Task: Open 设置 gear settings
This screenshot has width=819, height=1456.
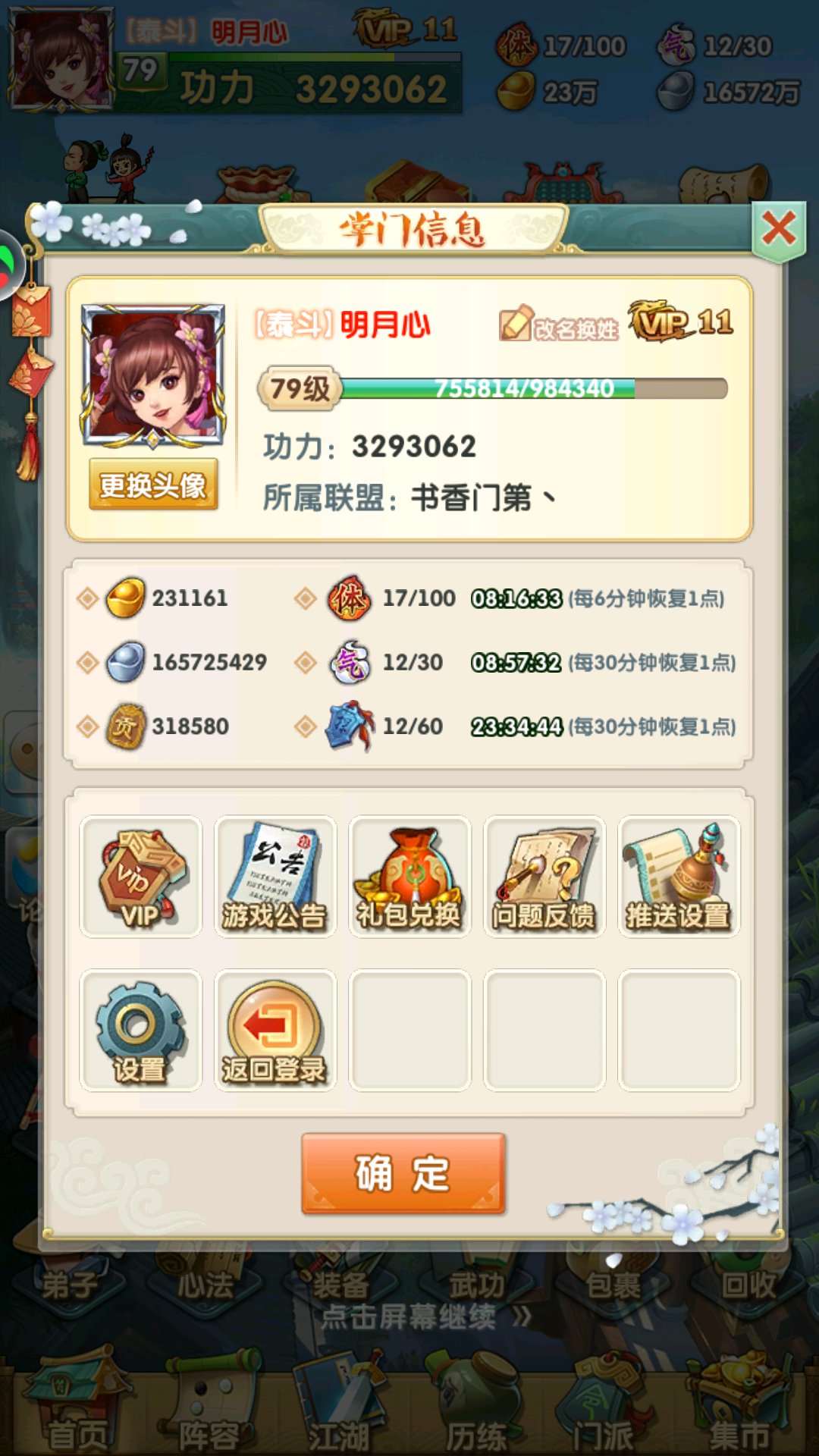Action: 141,1031
